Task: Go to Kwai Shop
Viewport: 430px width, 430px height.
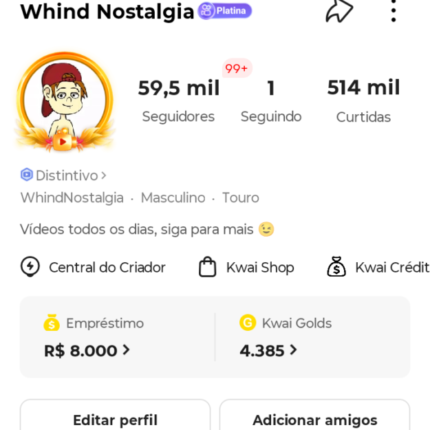Action: [246, 267]
